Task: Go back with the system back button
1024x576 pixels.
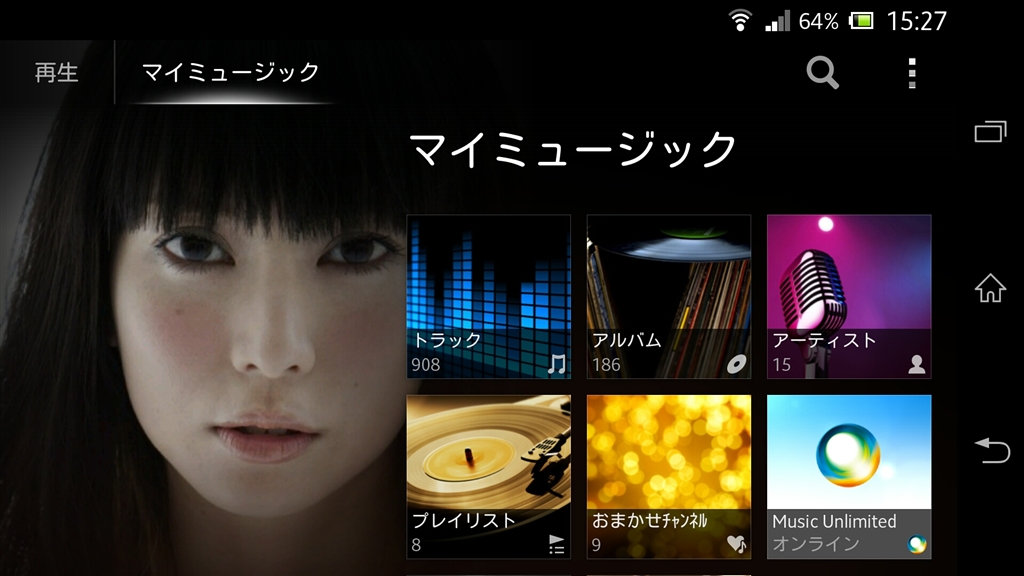Action: pyautogui.click(x=991, y=451)
